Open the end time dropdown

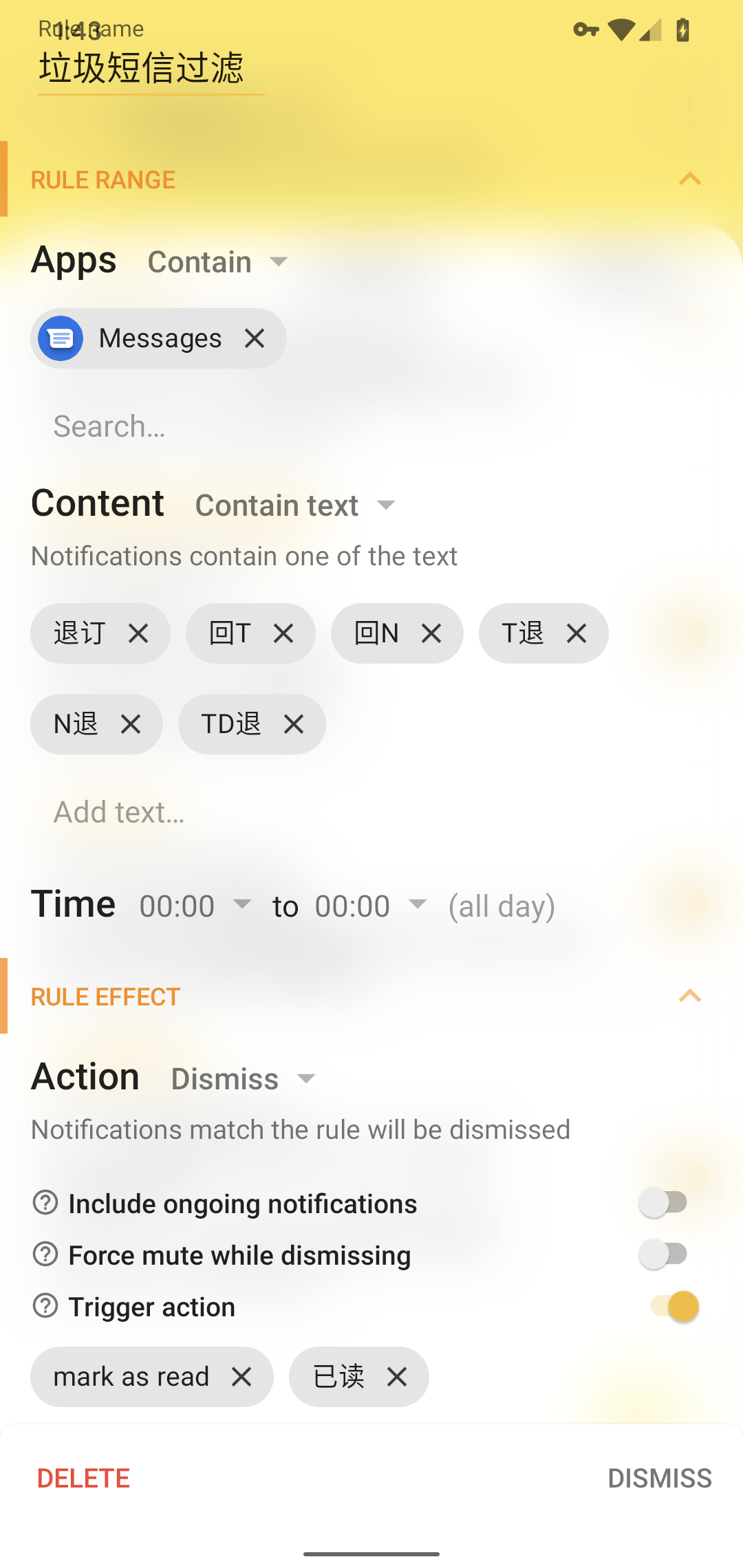click(370, 906)
